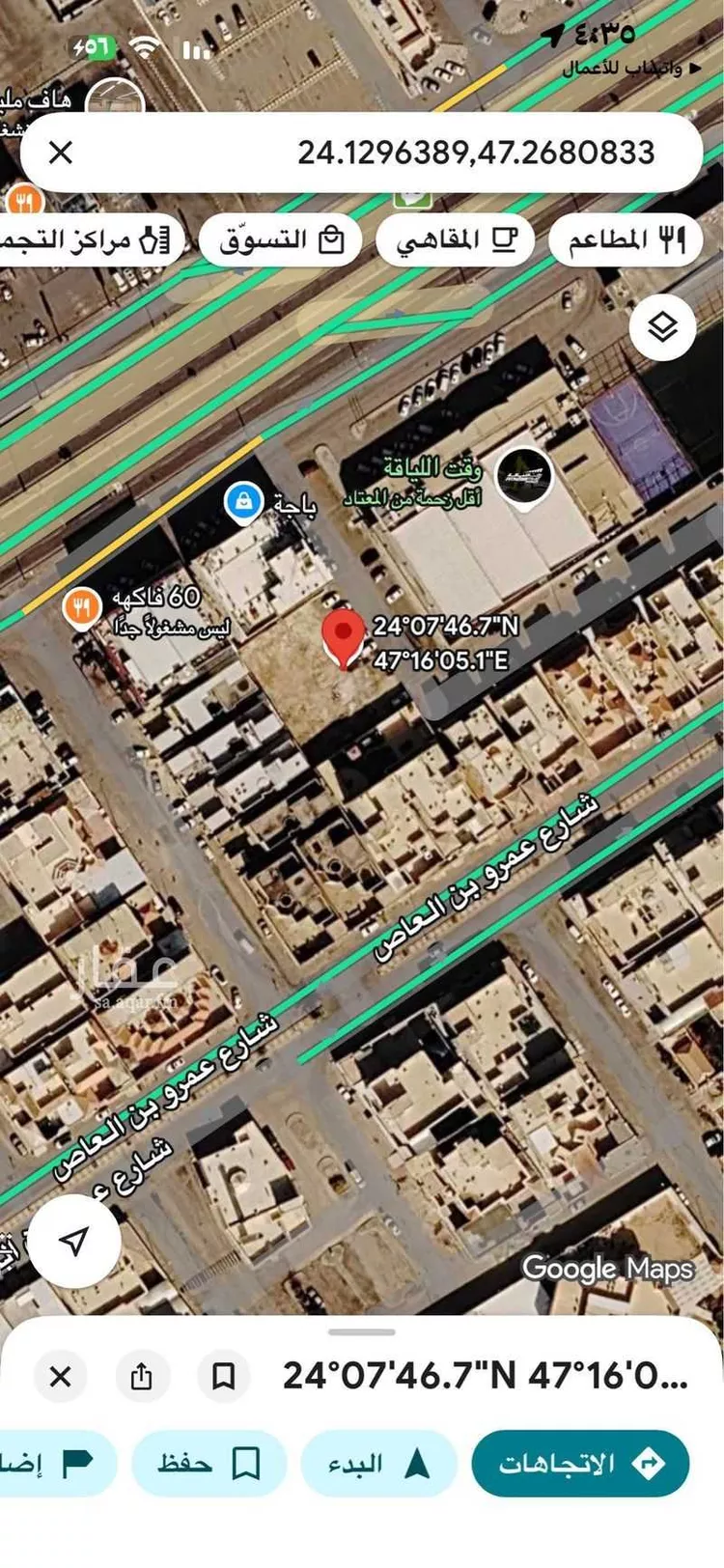Bookmark the location from the sheet header
The width and height of the screenshot is (724, 1568).
223,1376
